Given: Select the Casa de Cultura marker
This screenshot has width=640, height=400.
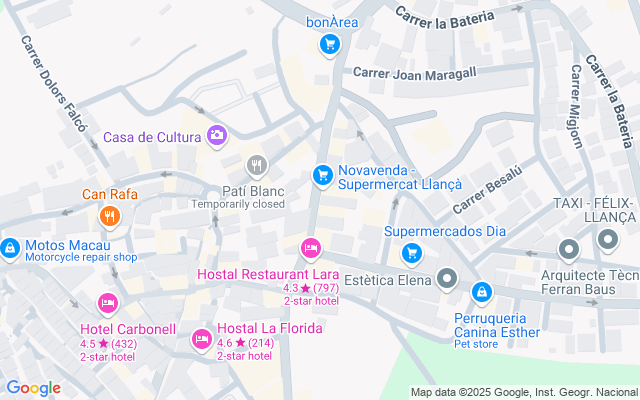Looking at the screenshot, I should click(x=217, y=135).
